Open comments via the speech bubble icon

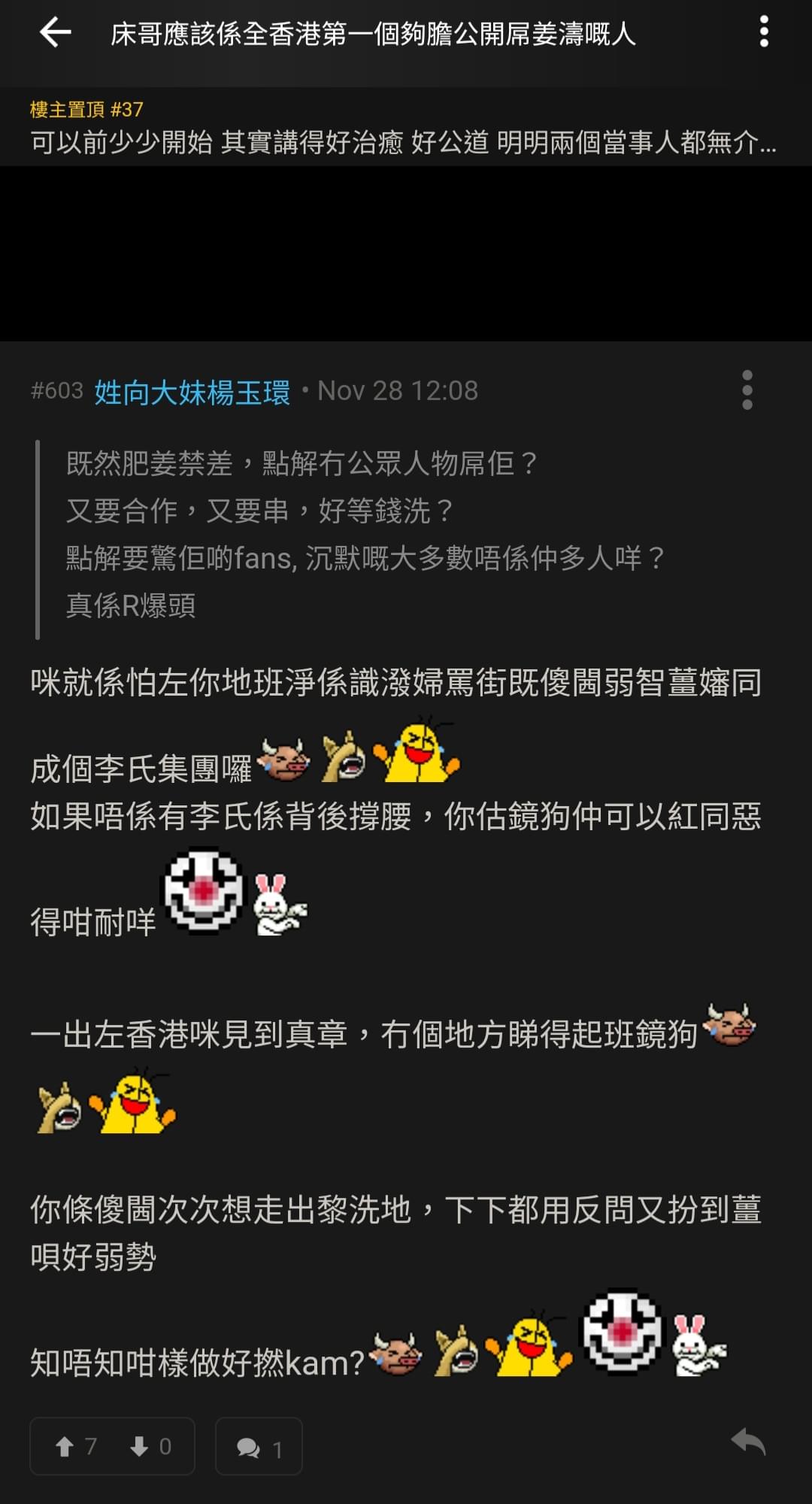250,1446
